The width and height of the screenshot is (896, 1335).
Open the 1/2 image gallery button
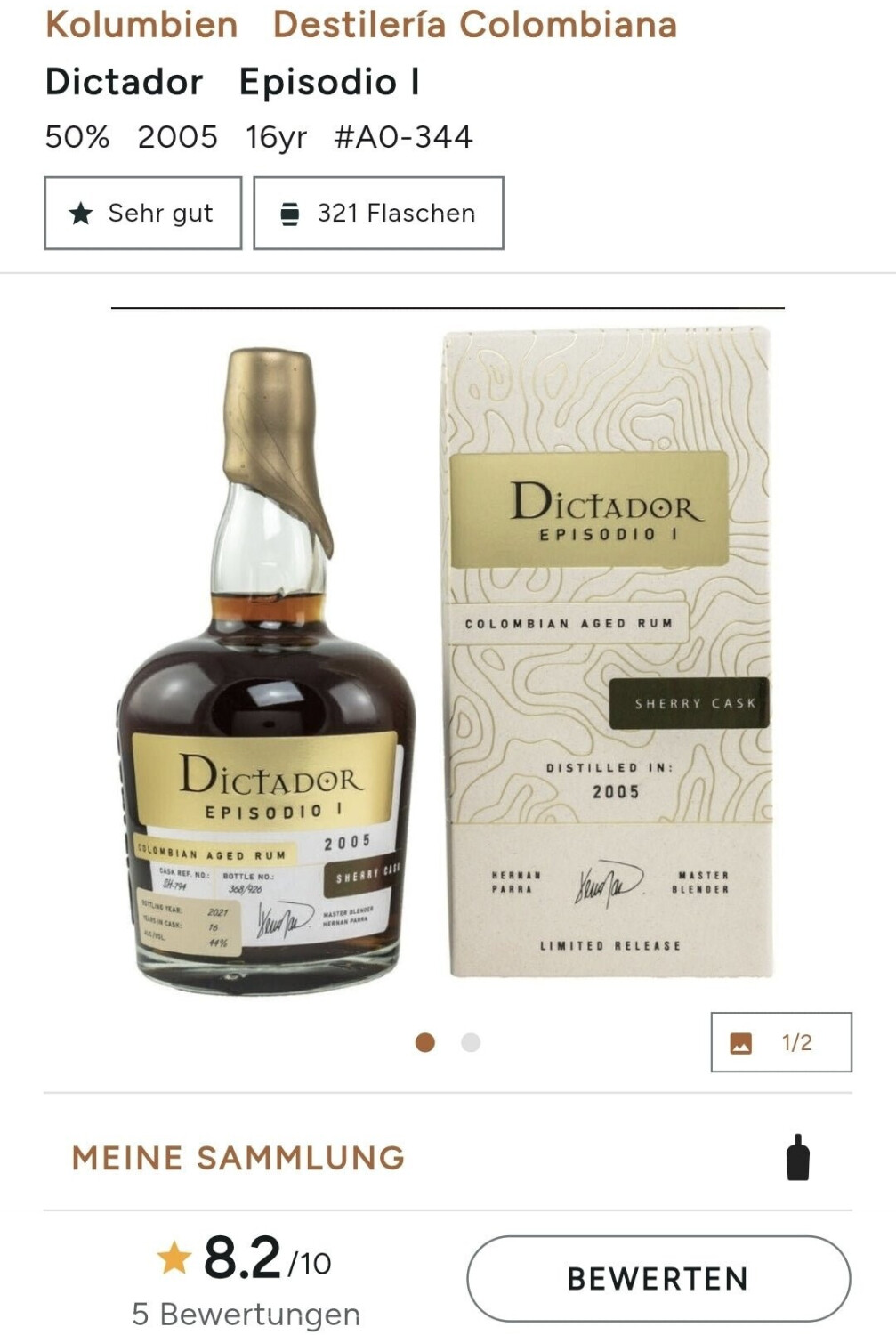click(780, 1042)
